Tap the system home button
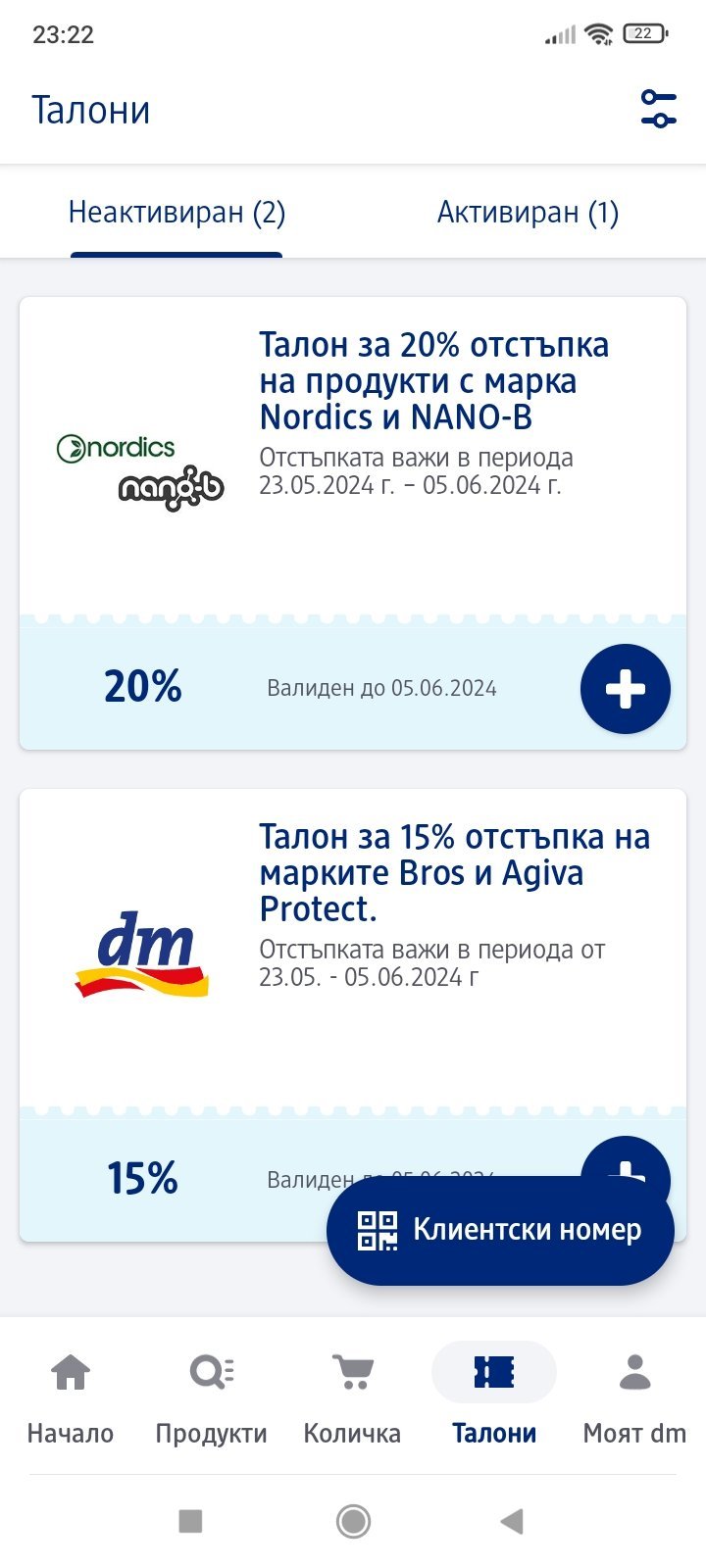Image resolution: width=706 pixels, height=1568 pixels. pos(353,1521)
